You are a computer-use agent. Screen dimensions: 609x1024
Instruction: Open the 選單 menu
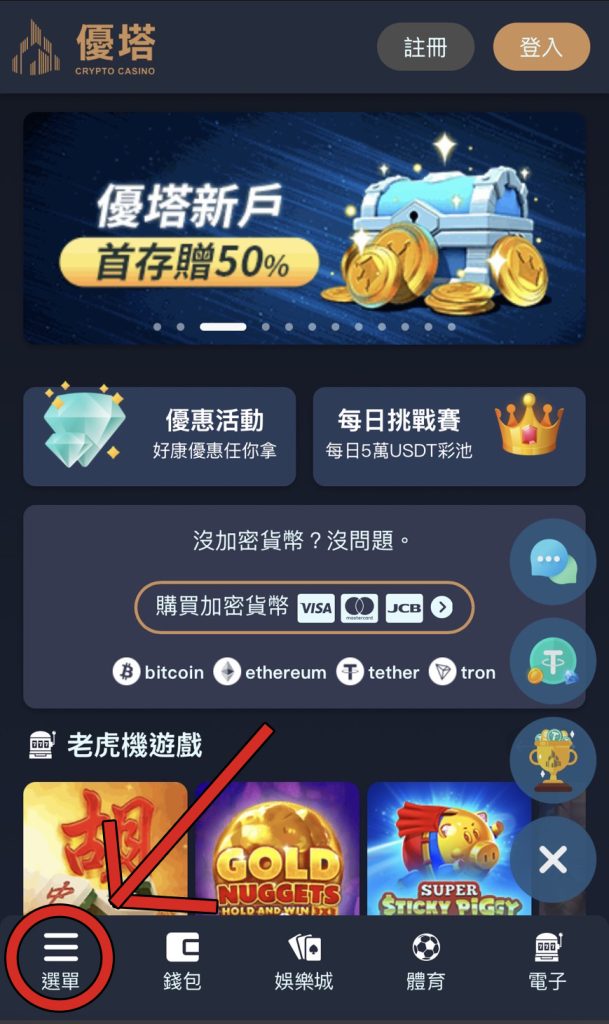click(x=61, y=962)
